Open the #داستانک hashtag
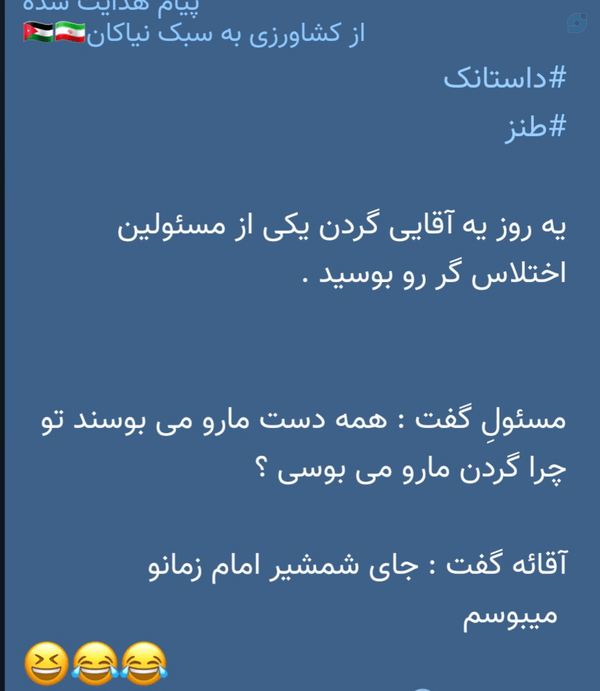600x691 pixels. click(x=504, y=78)
